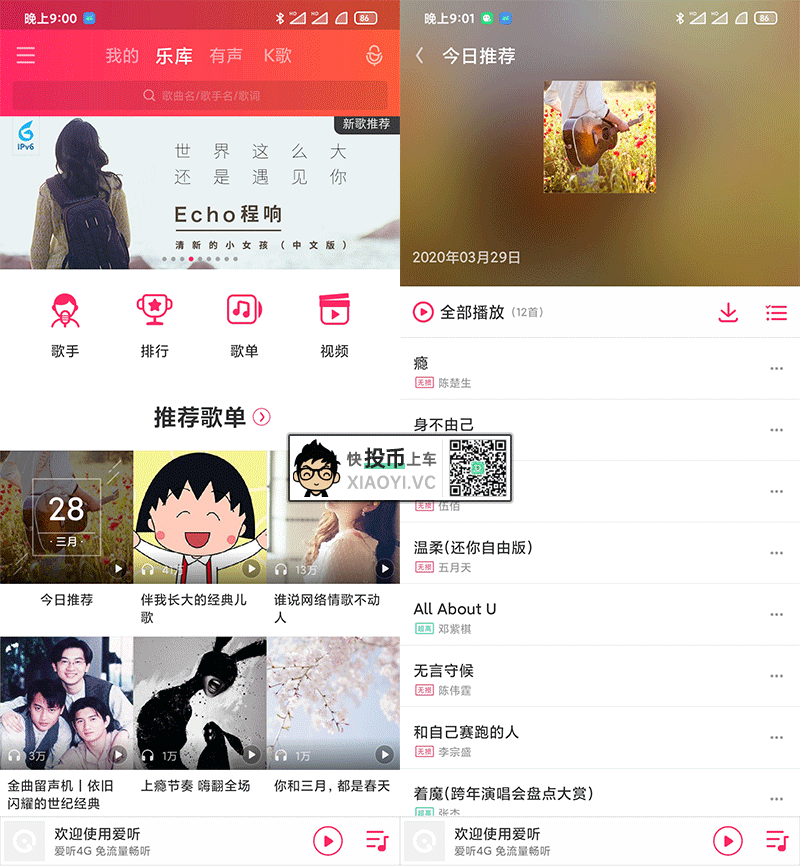This screenshot has height=867, width=800.
Task: Open the 排行 charts
Action: pyautogui.click(x=155, y=324)
